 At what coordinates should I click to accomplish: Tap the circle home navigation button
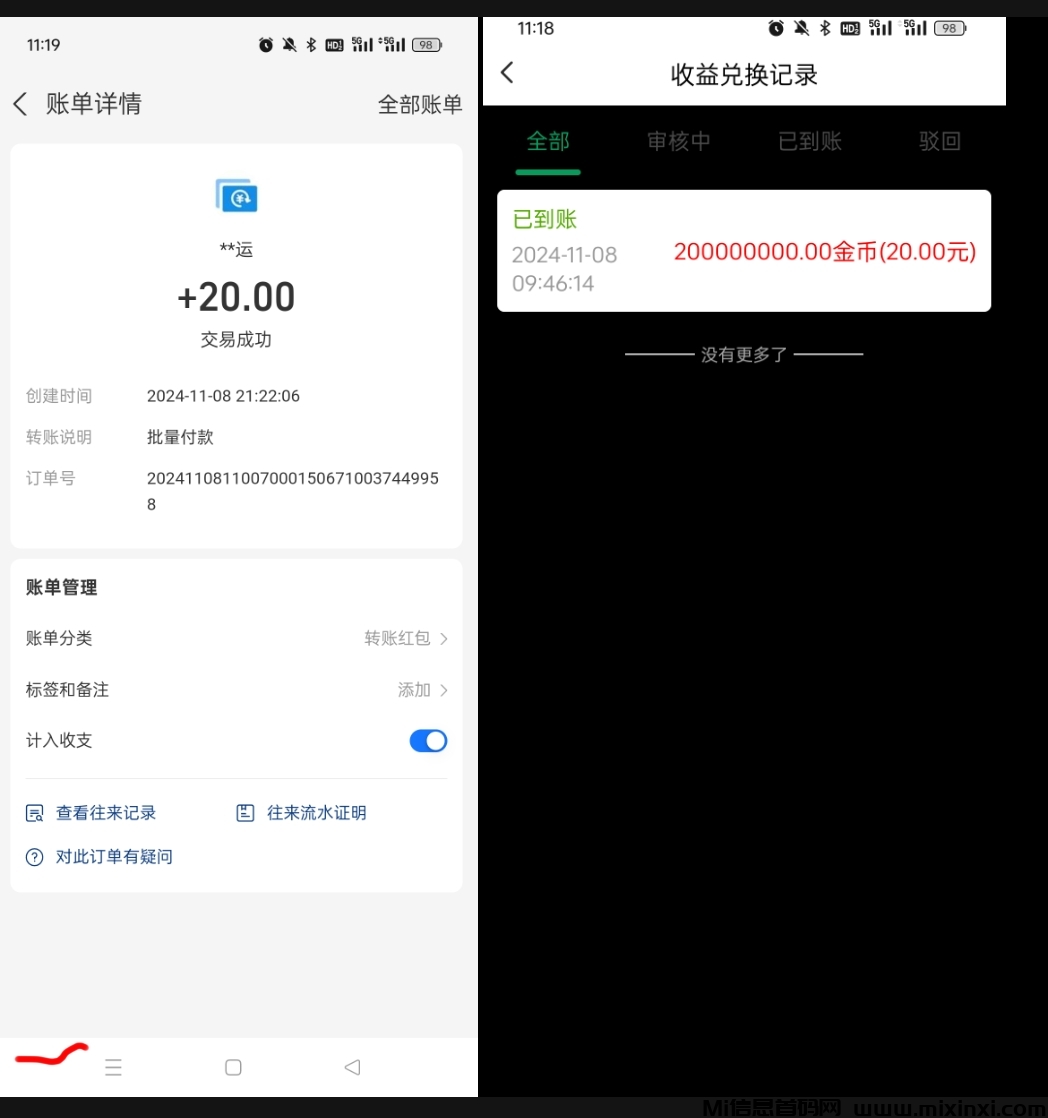(x=233, y=1067)
